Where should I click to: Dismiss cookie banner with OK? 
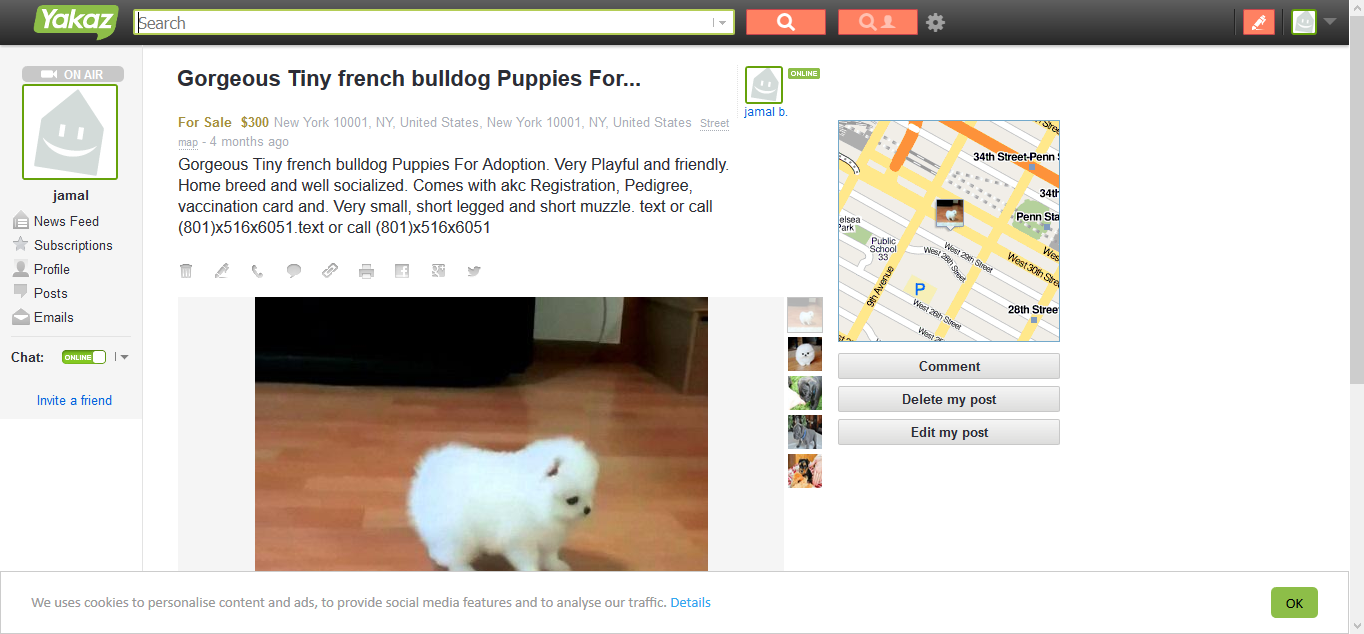tap(1293, 603)
